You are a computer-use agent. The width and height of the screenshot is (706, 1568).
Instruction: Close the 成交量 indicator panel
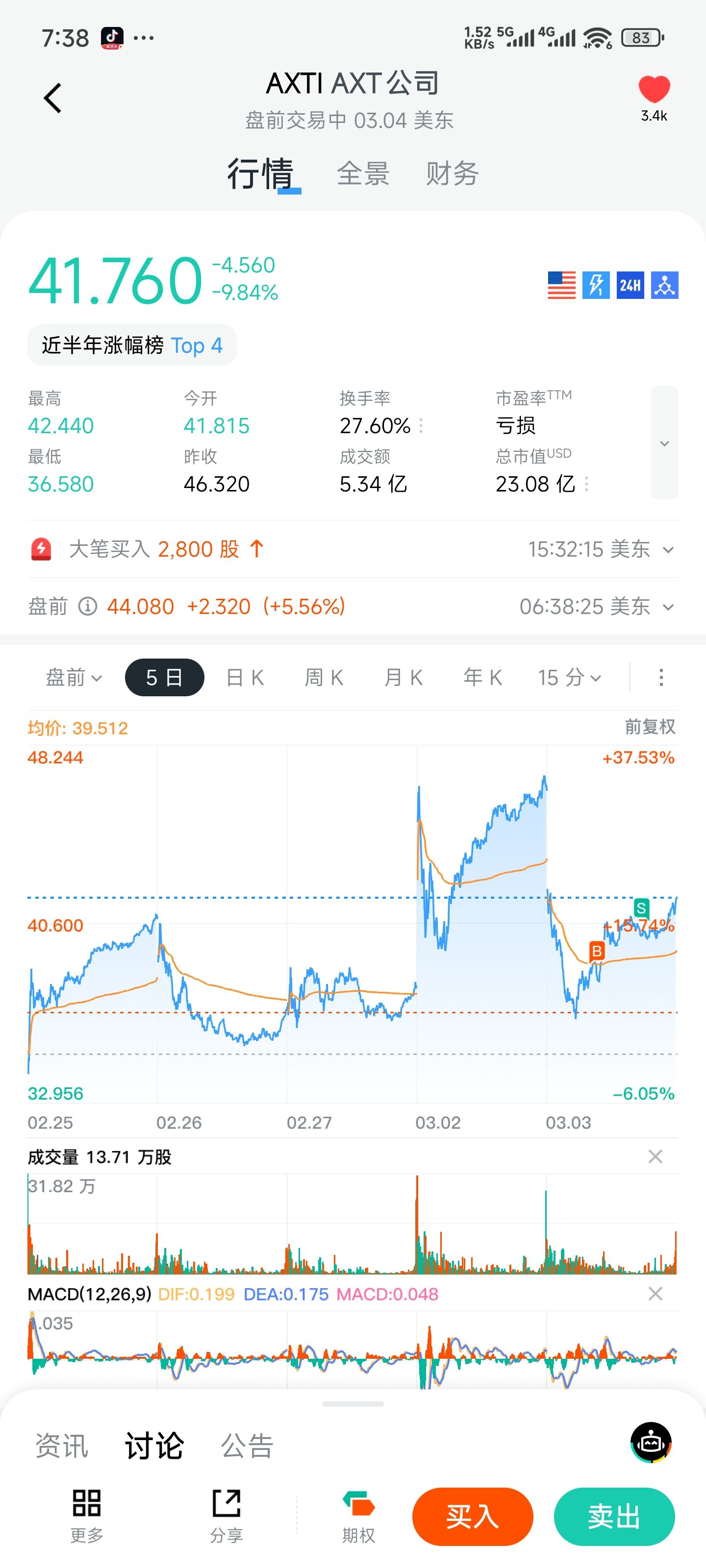click(655, 1156)
